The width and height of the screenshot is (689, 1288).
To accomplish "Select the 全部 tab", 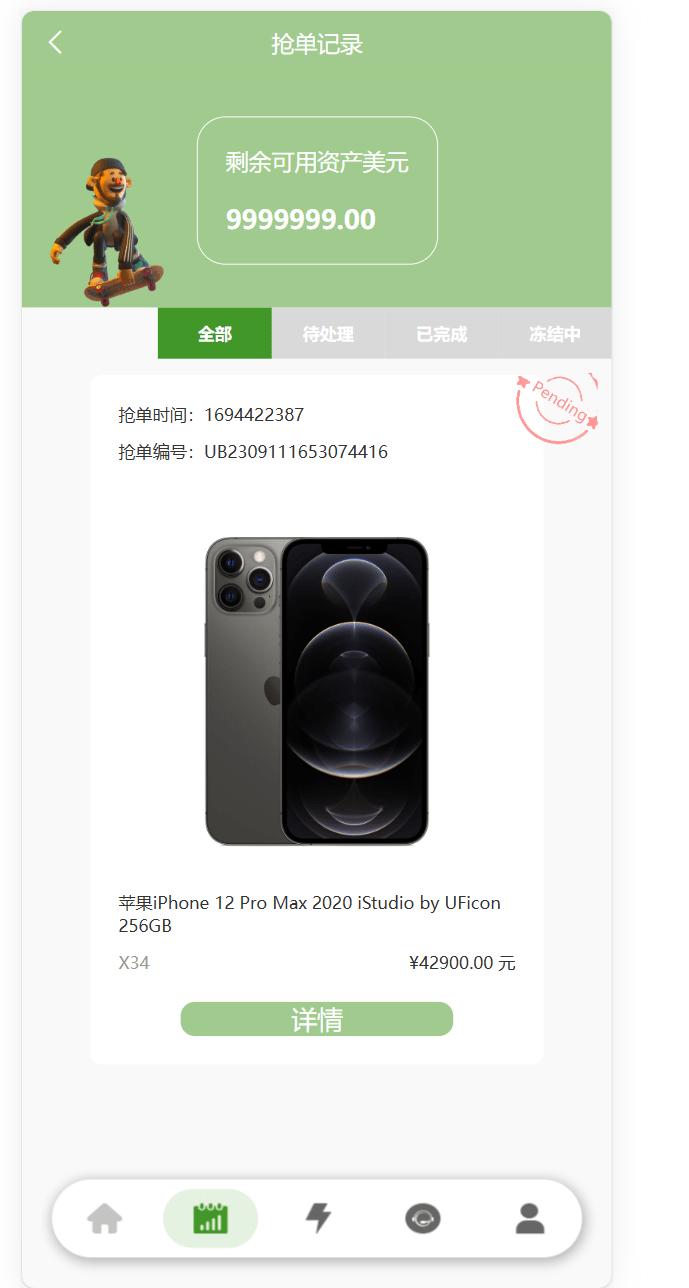I will point(214,334).
